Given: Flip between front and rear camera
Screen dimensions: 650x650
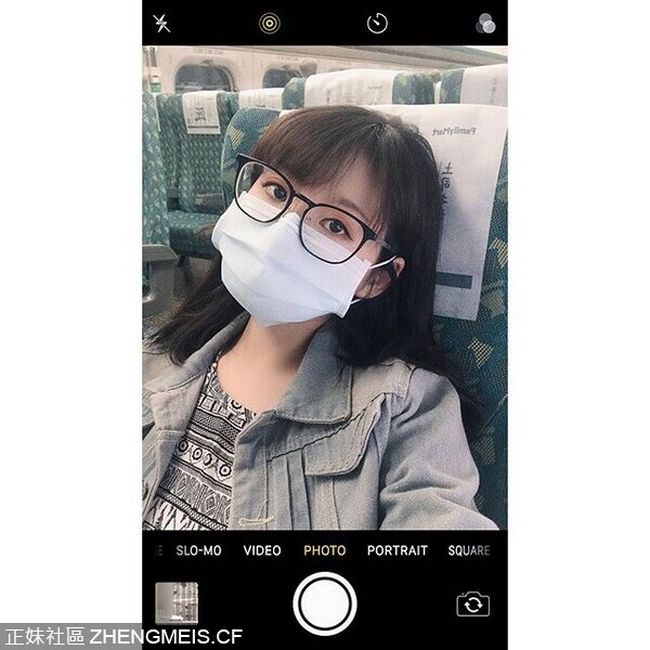Looking at the screenshot, I should pyautogui.click(x=473, y=604).
